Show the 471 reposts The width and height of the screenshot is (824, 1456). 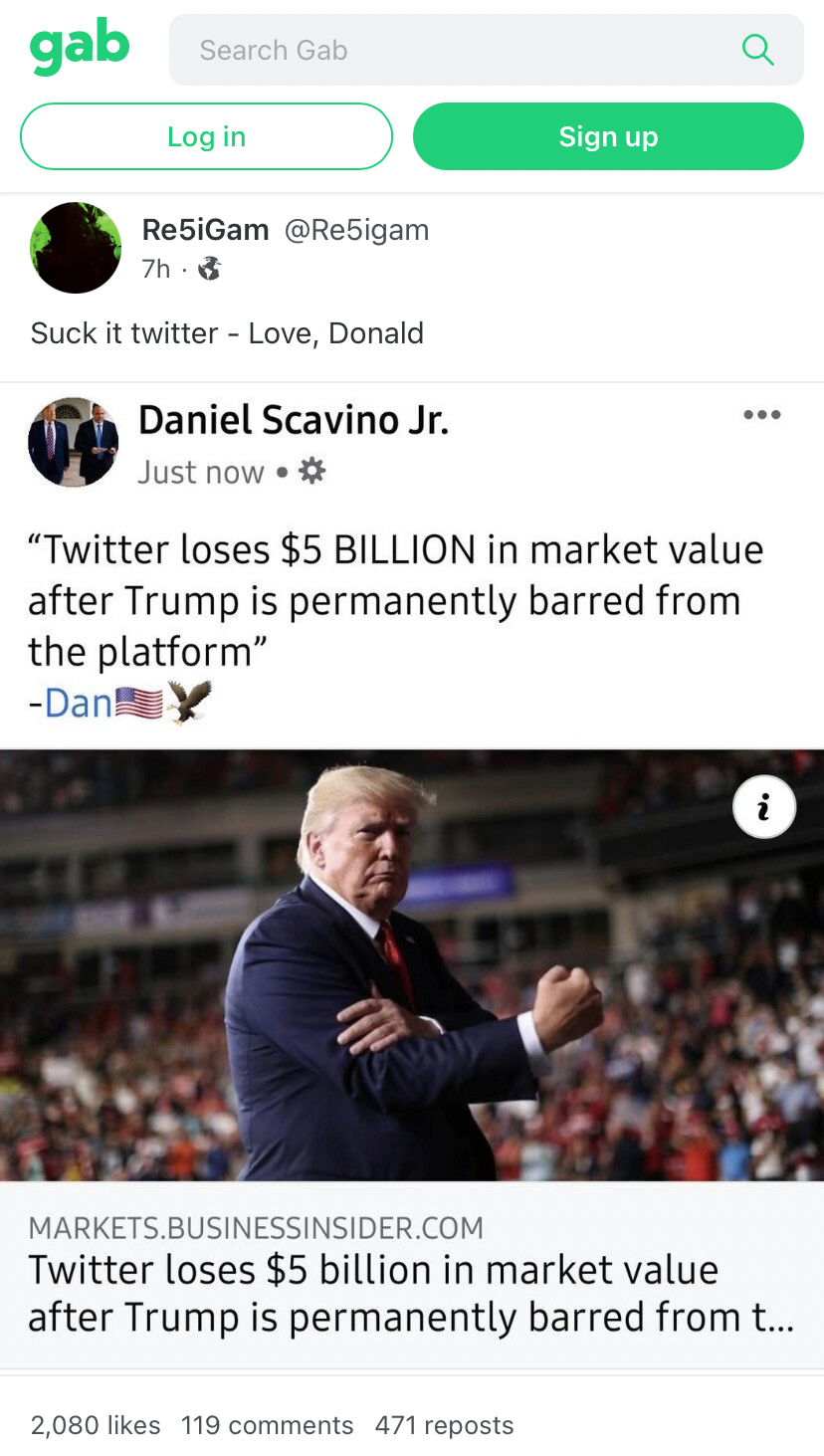(x=444, y=1425)
